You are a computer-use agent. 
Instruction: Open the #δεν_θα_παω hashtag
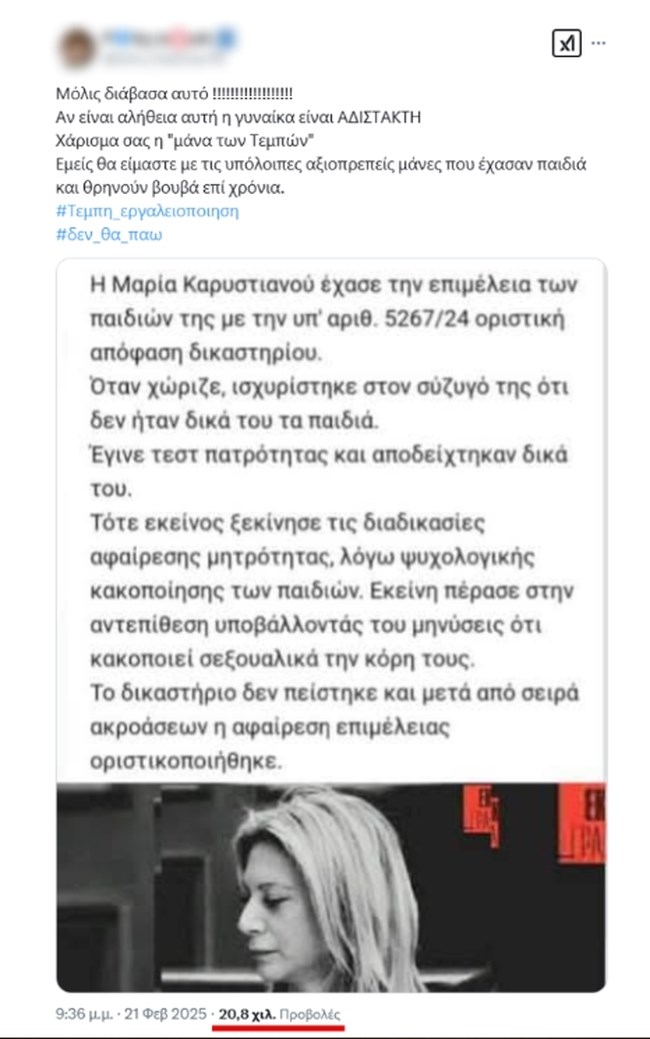(110, 235)
